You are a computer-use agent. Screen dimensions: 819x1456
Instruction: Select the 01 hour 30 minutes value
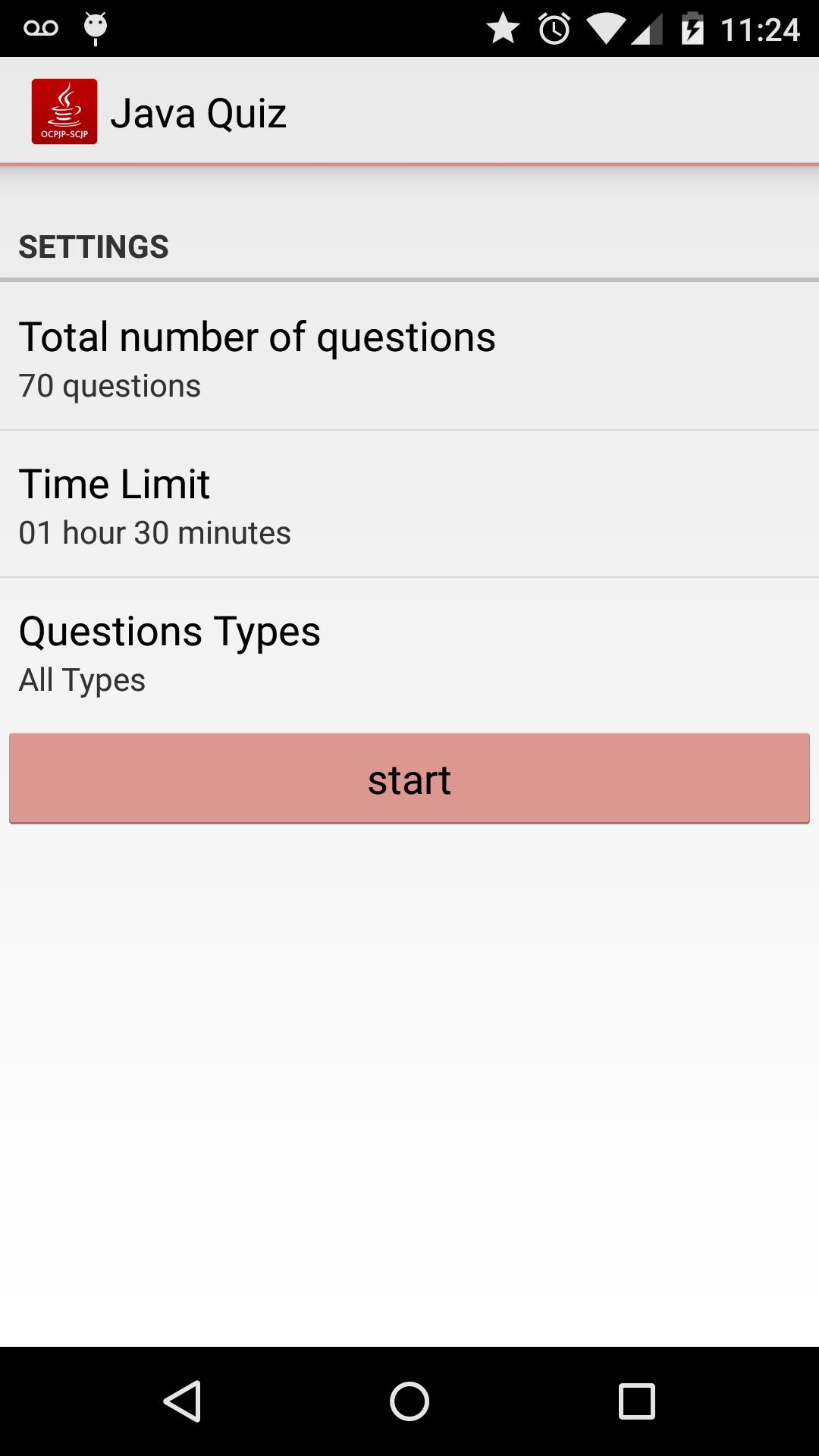[155, 532]
